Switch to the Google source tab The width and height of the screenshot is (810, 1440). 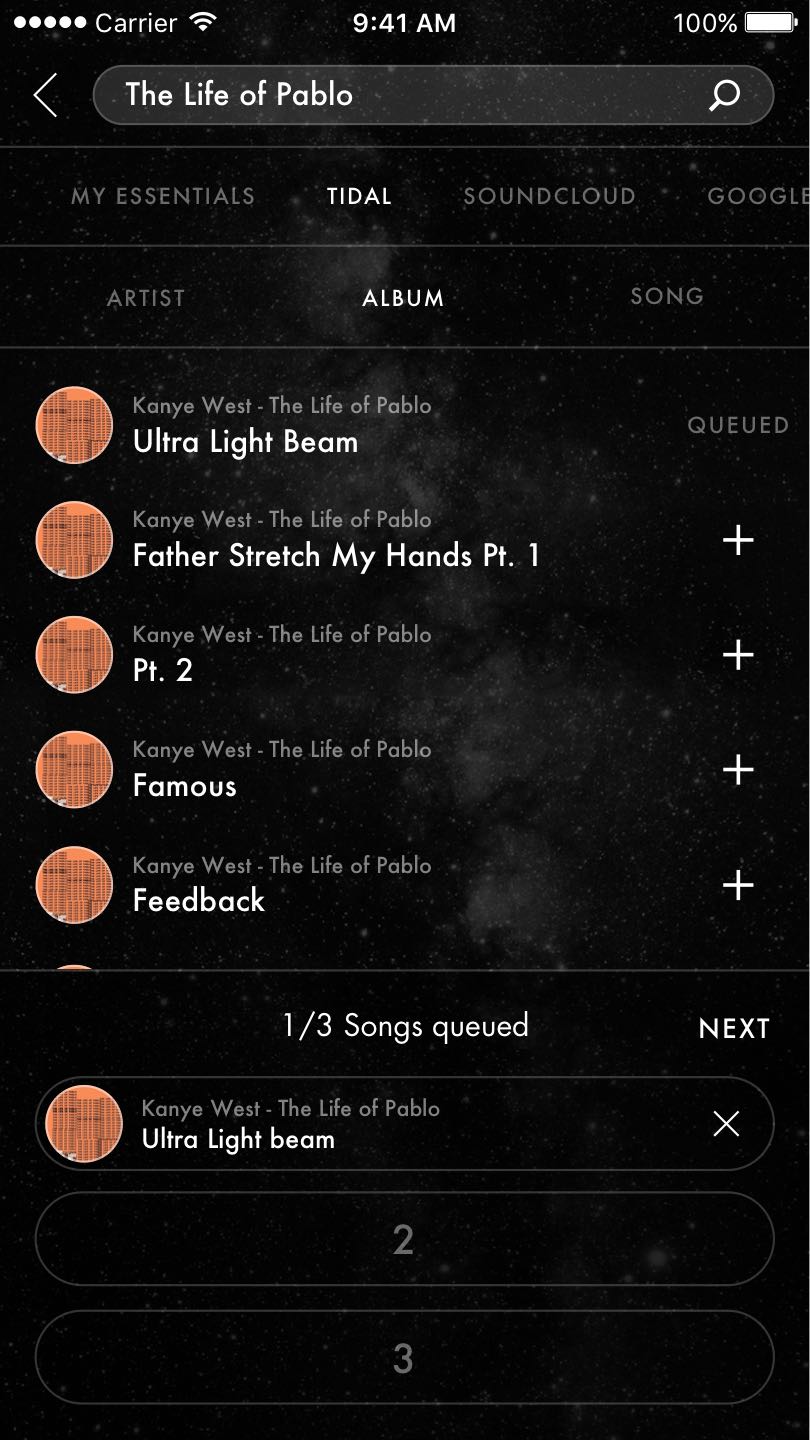pyautogui.click(x=758, y=196)
